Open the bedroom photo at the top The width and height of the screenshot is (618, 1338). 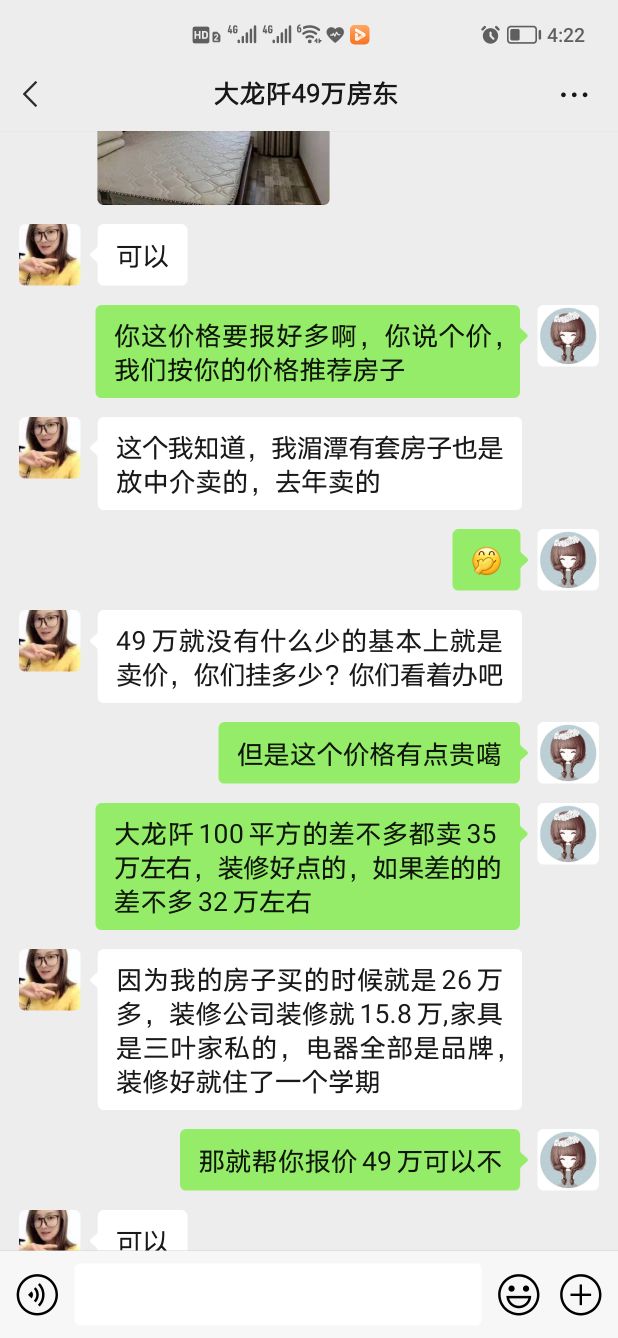[x=213, y=168]
